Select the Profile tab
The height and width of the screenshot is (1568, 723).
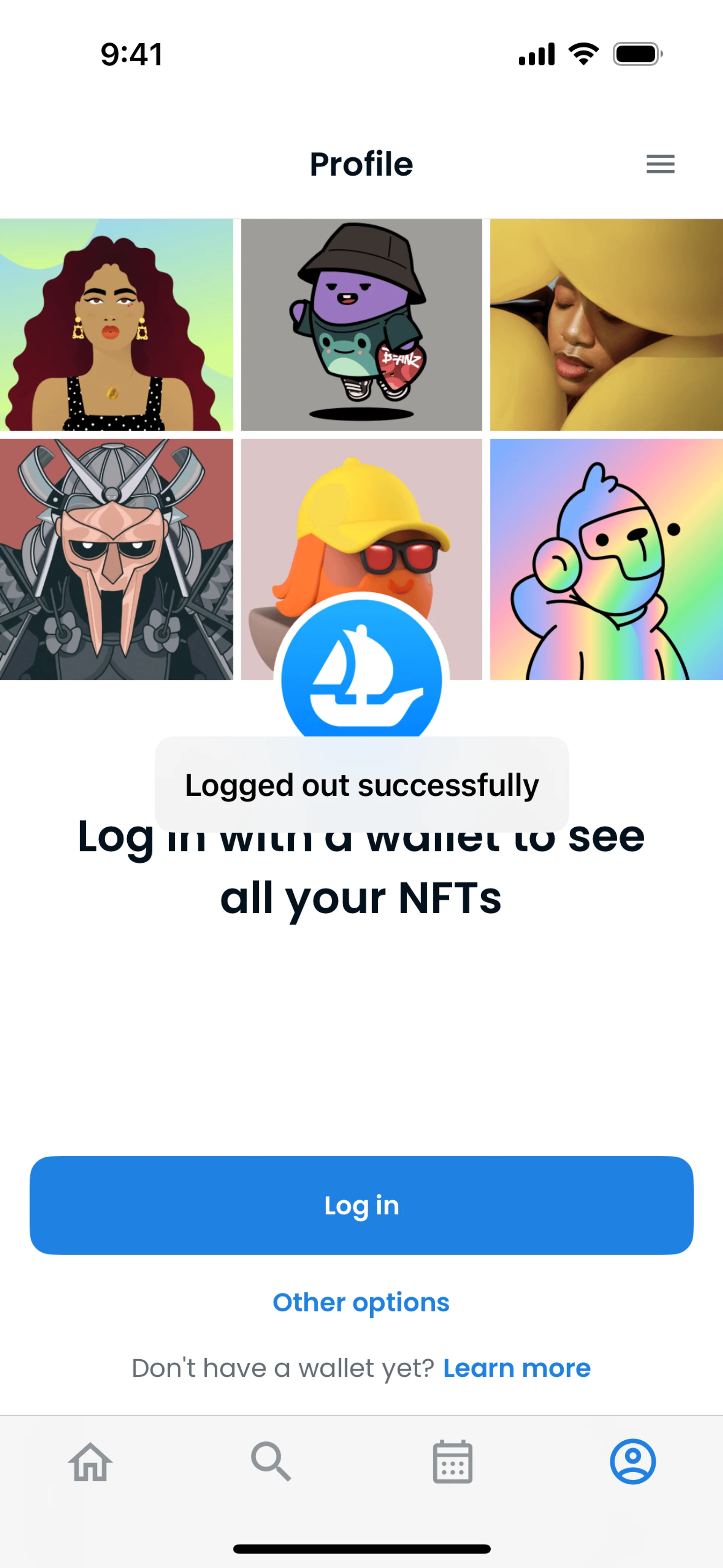(633, 1461)
